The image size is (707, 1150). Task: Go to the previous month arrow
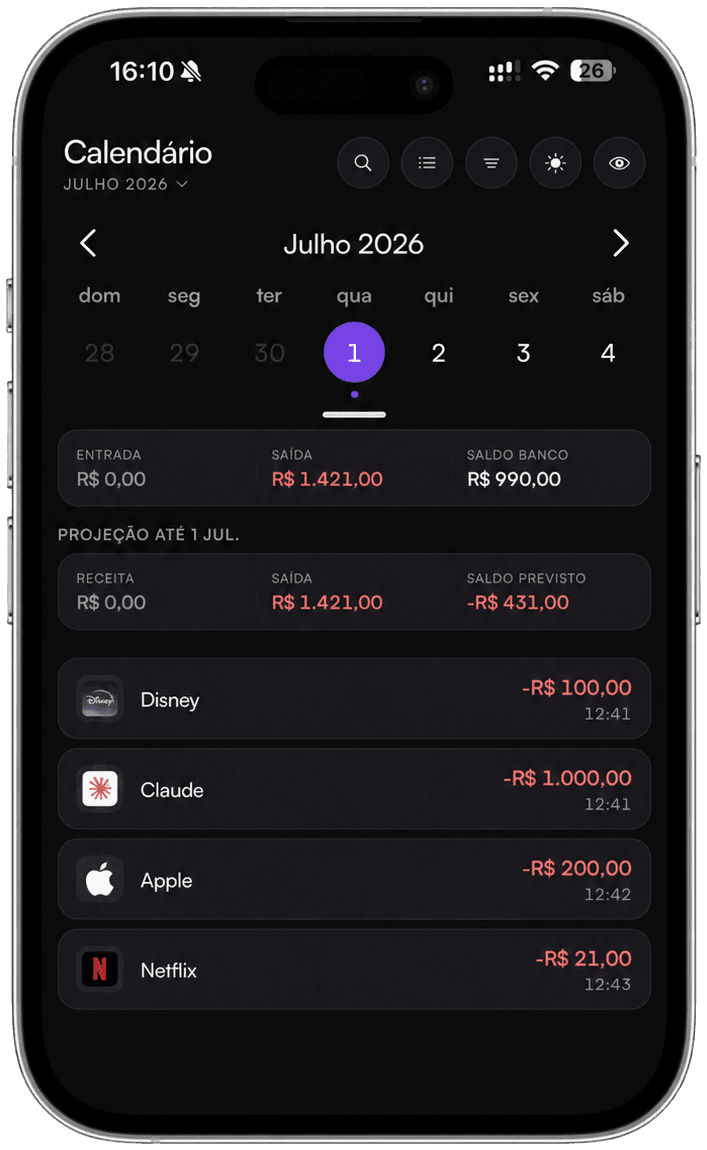point(88,243)
